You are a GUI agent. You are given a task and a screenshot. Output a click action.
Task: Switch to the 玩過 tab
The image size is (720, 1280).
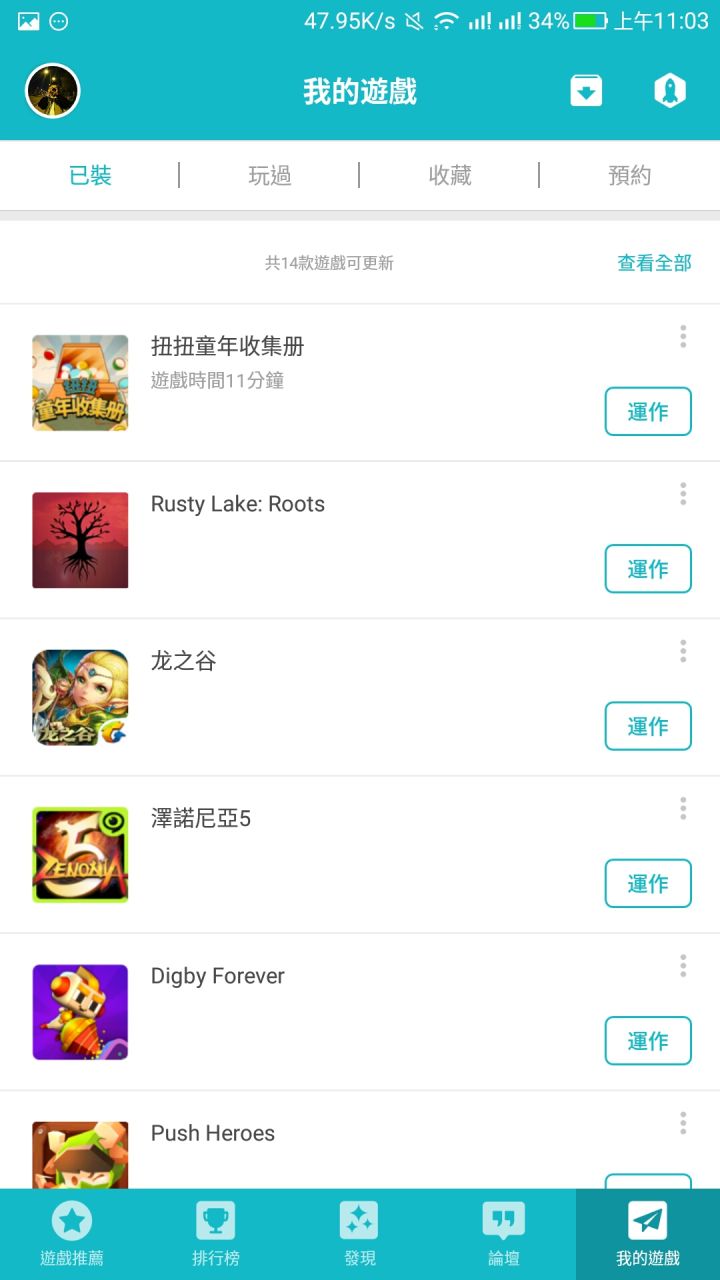(270, 176)
